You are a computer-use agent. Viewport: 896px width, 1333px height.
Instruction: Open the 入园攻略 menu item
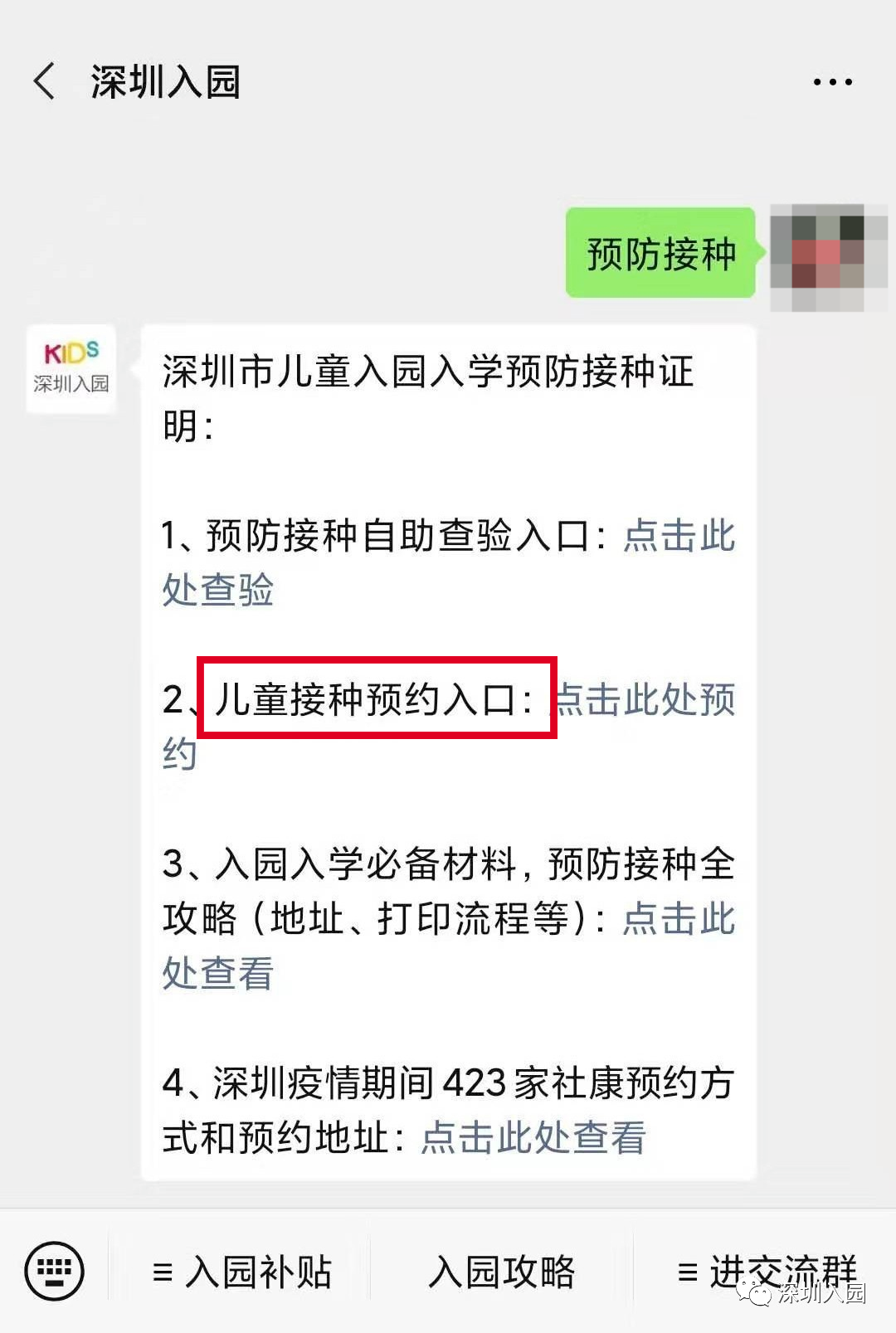click(501, 1272)
